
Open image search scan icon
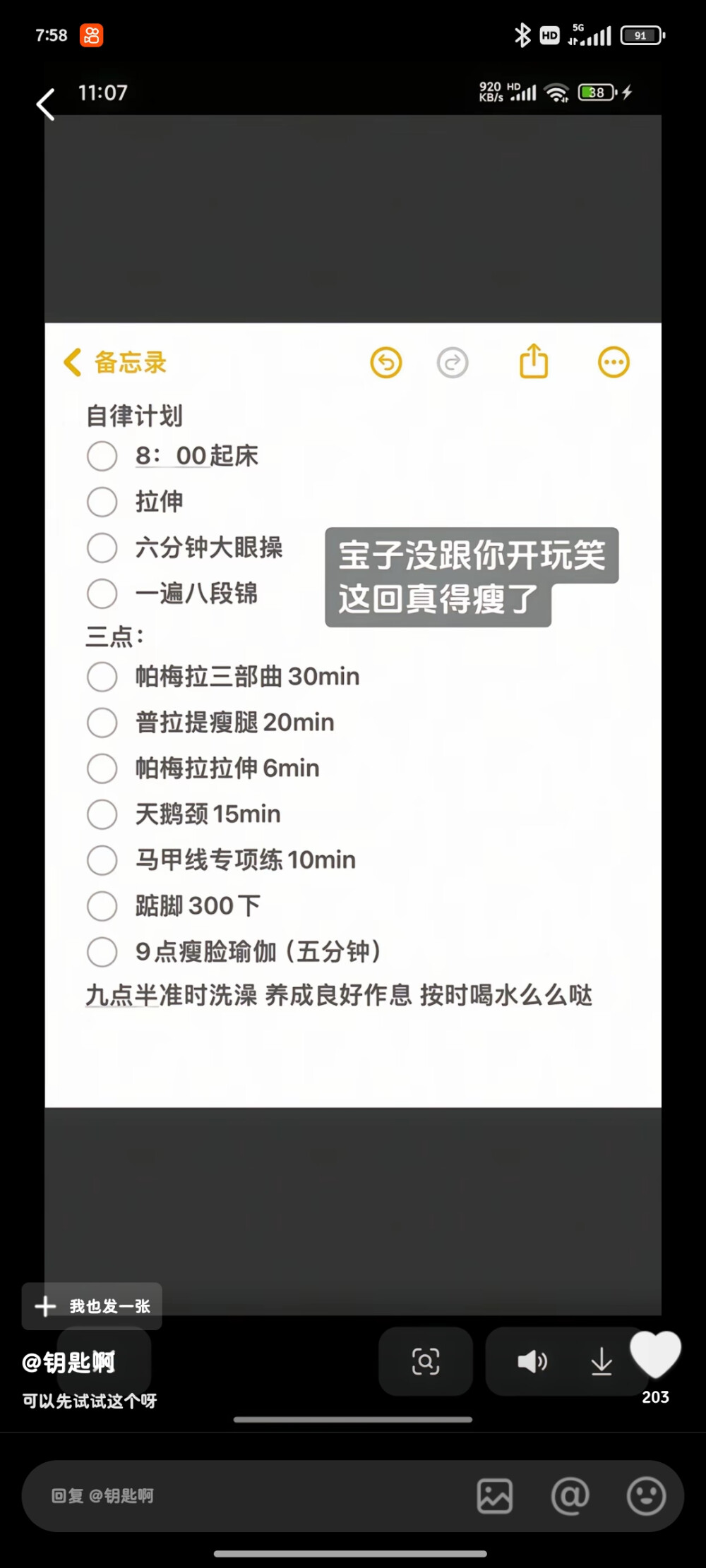point(426,1361)
